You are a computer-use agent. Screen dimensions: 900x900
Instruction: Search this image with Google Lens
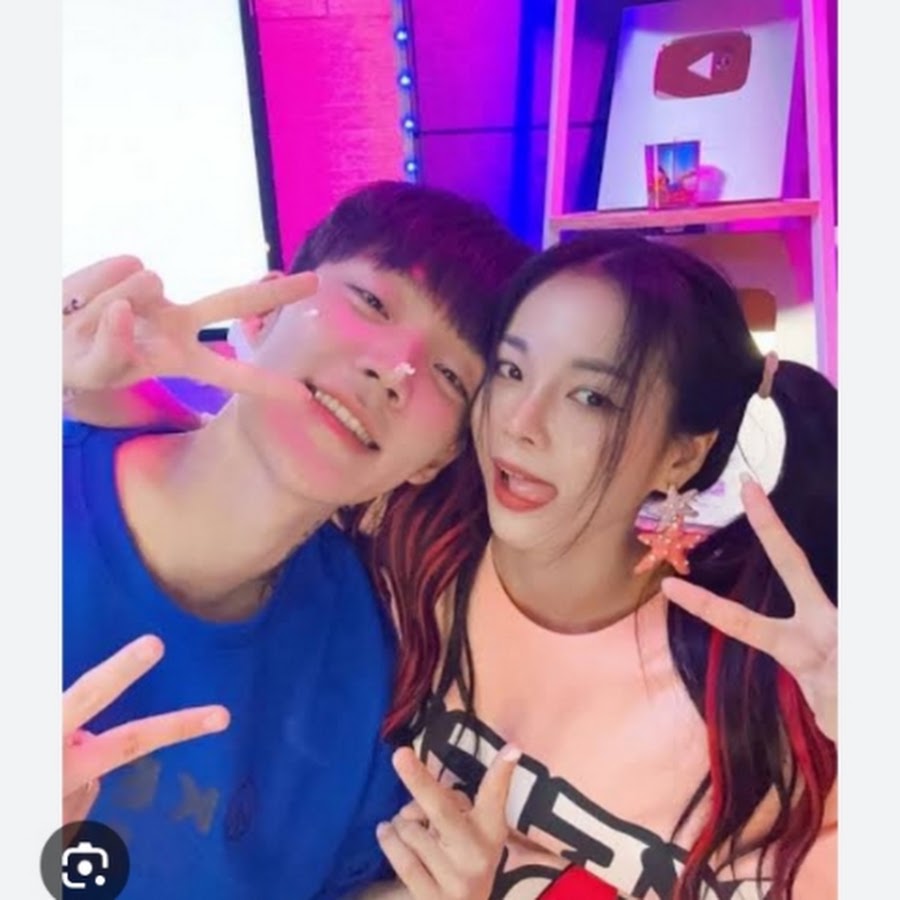pyautogui.click(x=85, y=864)
